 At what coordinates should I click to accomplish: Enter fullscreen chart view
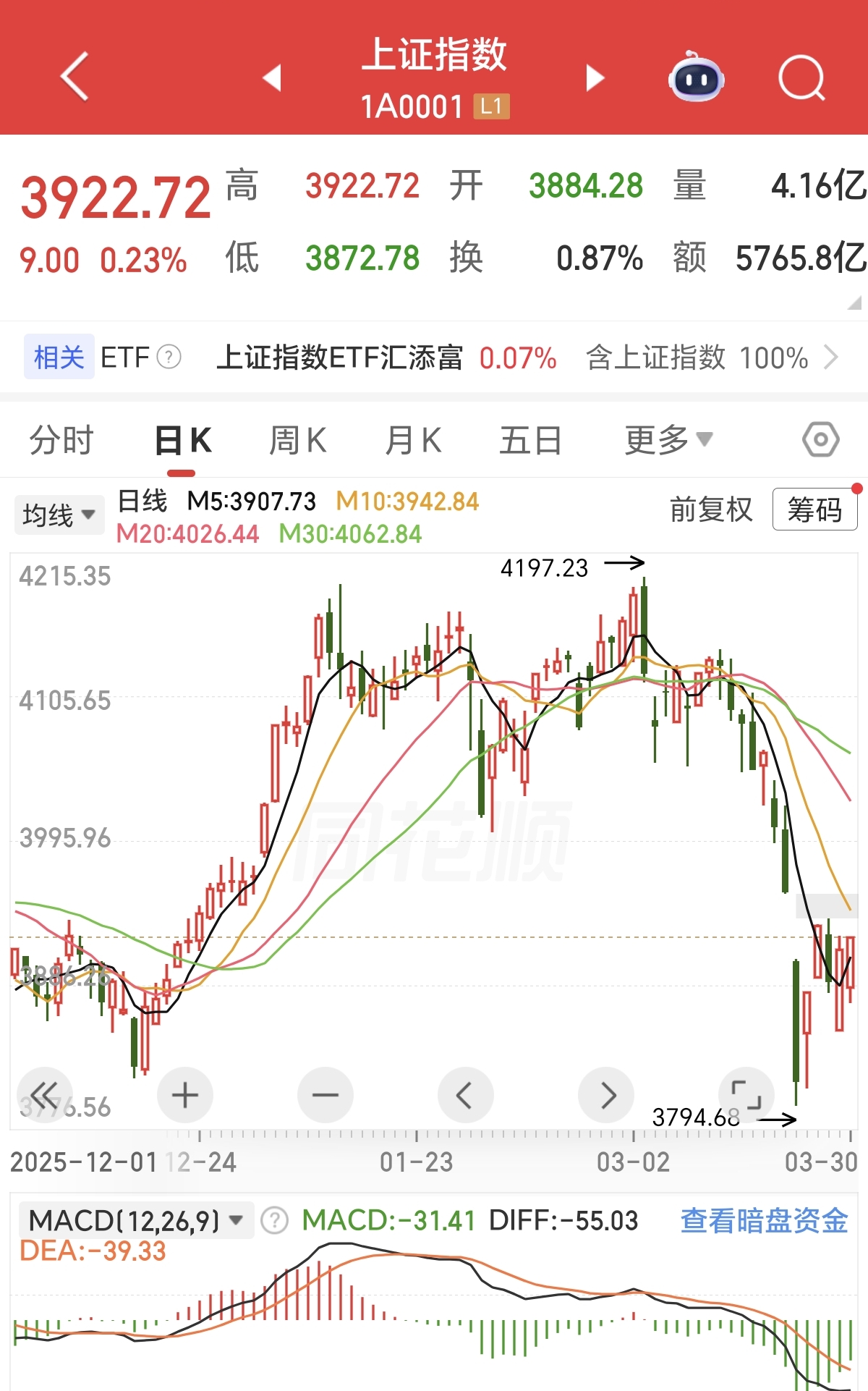[x=747, y=1095]
